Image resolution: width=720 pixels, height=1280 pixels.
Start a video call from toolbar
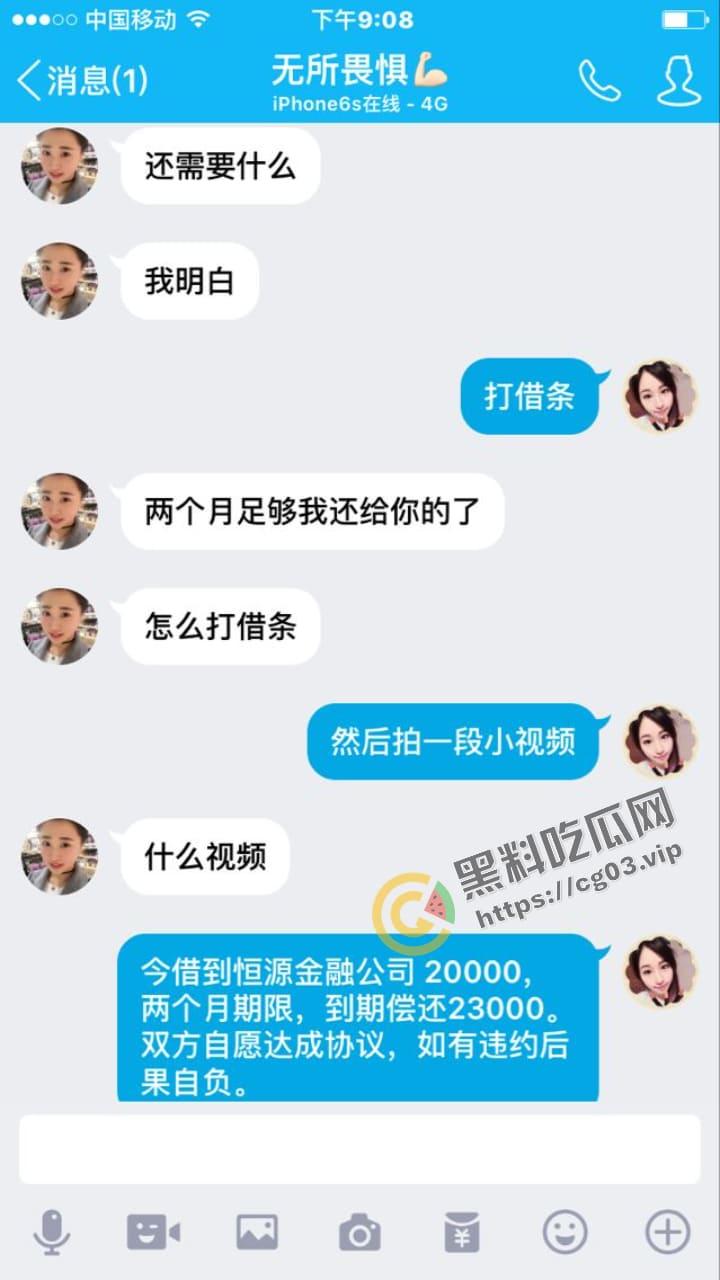[153, 1232]
